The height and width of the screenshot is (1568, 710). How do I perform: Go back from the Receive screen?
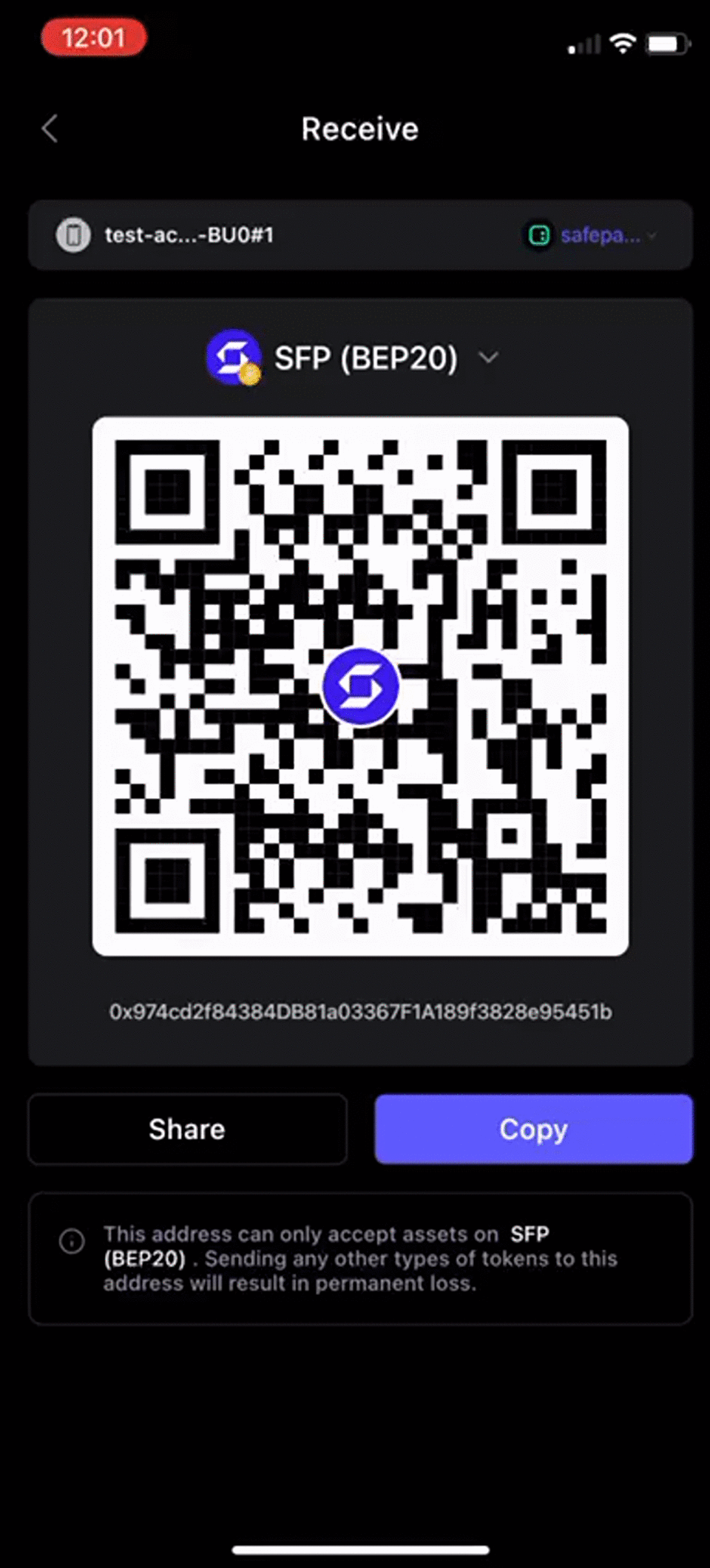[x=50, y=129]
